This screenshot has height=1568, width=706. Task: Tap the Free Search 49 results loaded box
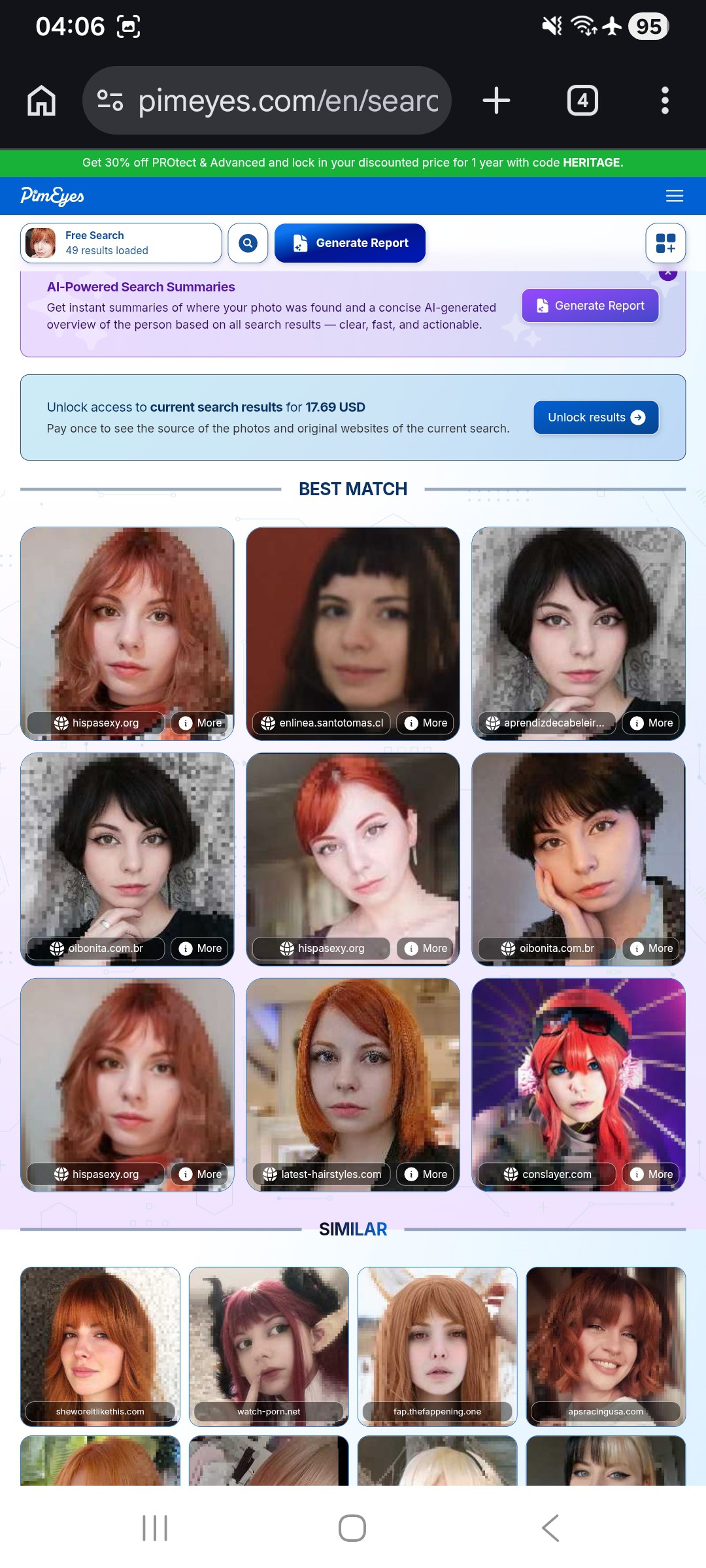coord(121,243)
